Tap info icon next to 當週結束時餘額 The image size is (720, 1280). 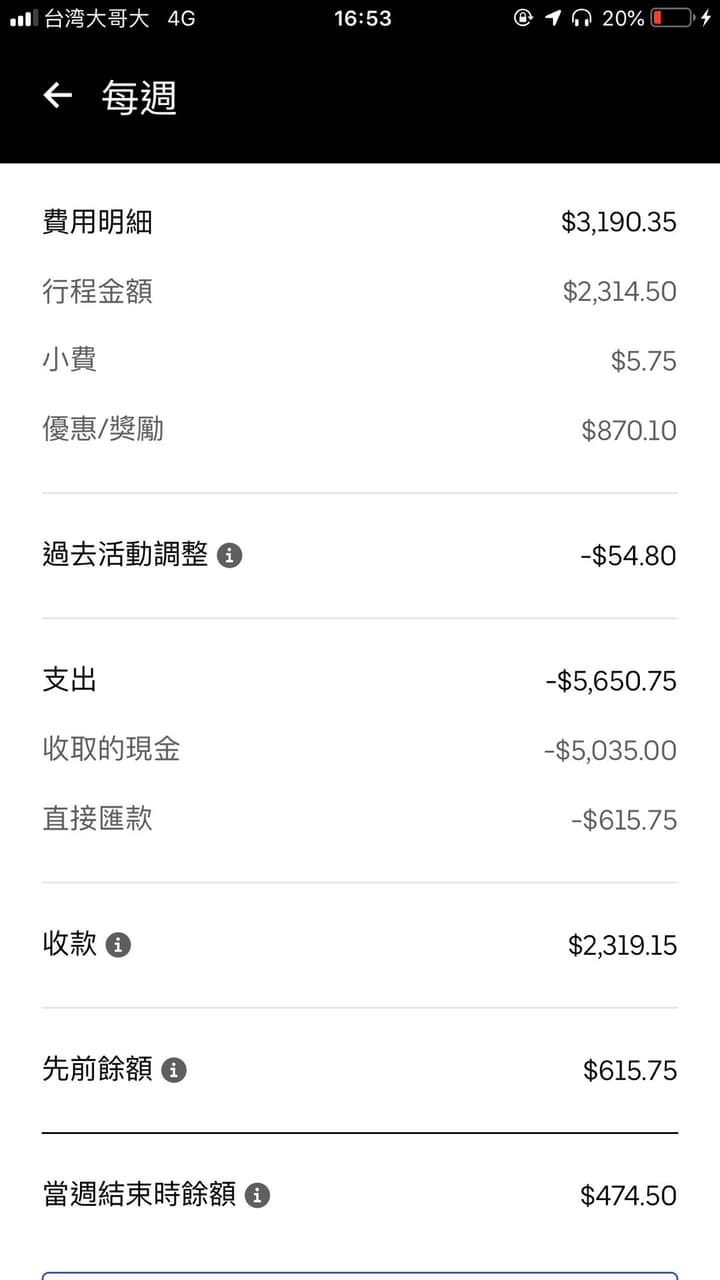(x=258, y=1195)
